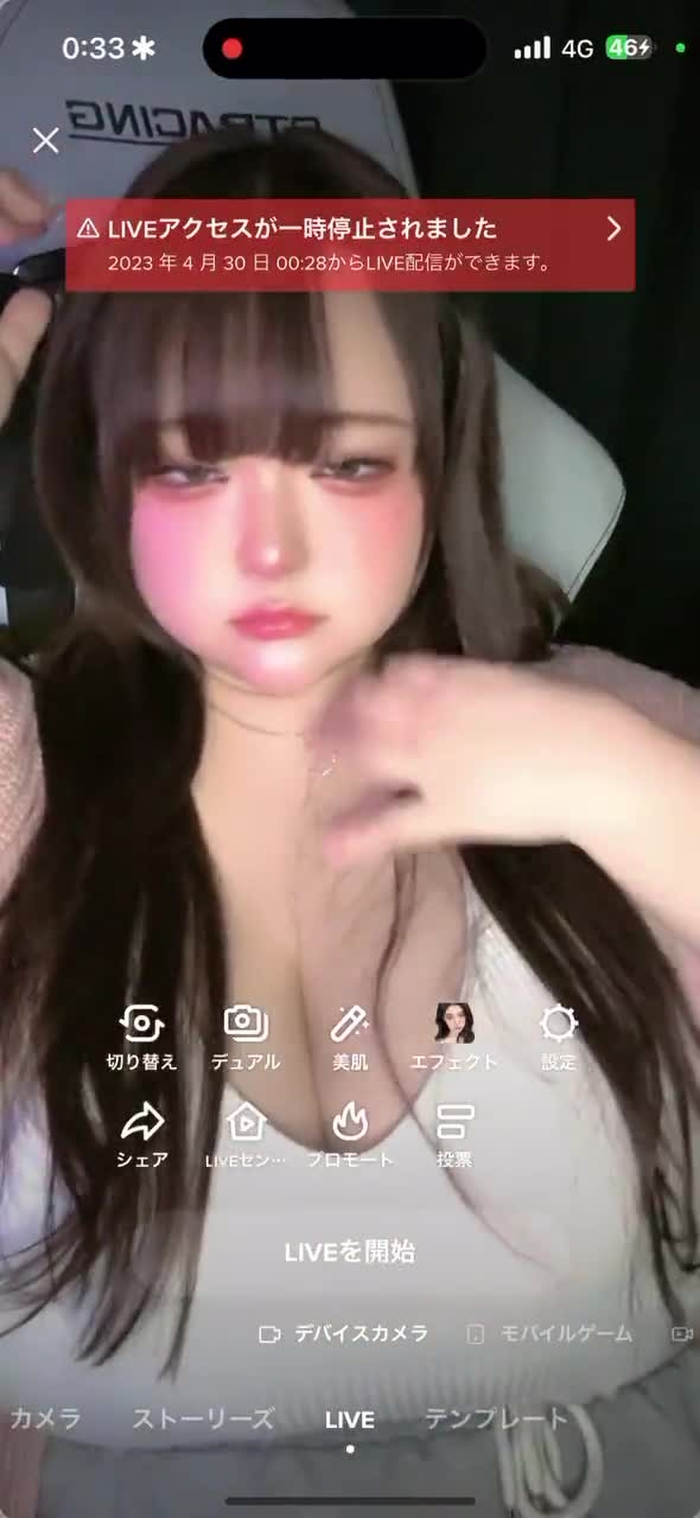Share the LIVE via シェア
Image resolution: width=700 pixels, height=1518 pixels.
click(142, 1135)
